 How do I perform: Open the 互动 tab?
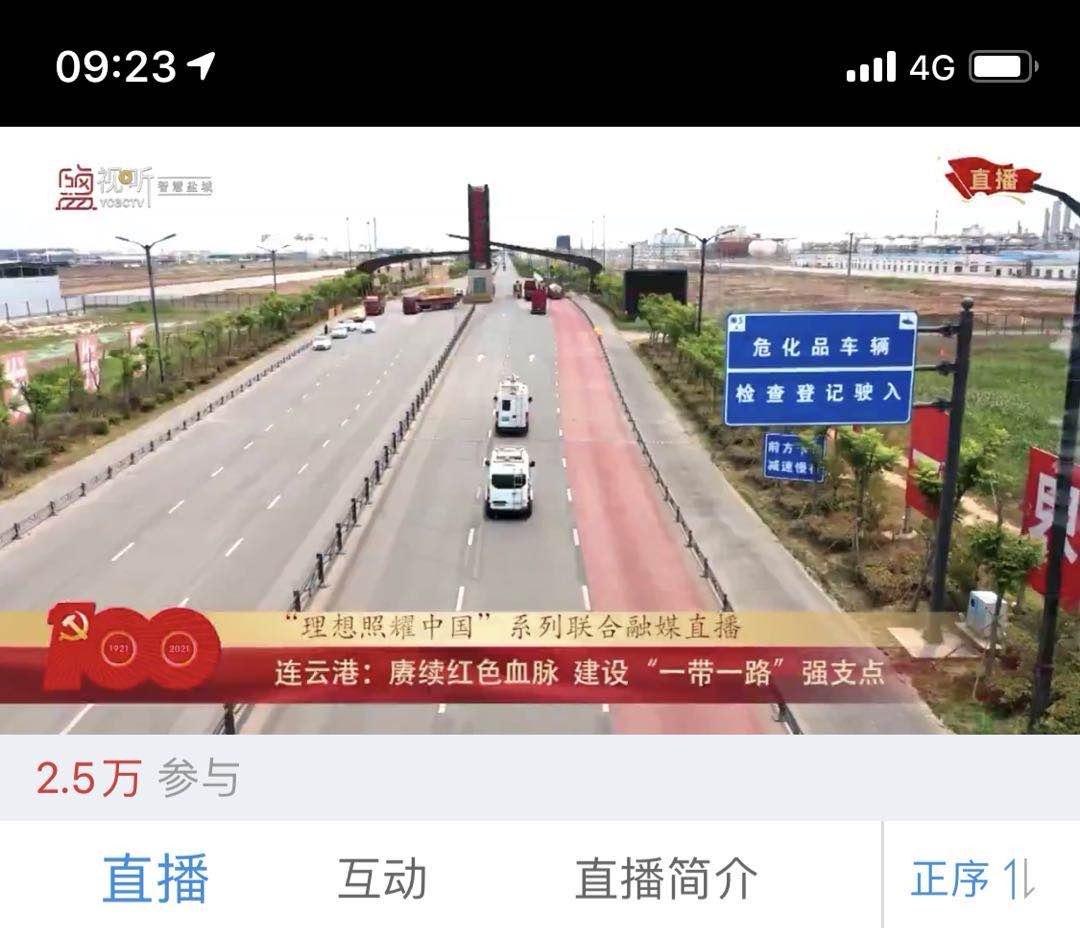382,879
